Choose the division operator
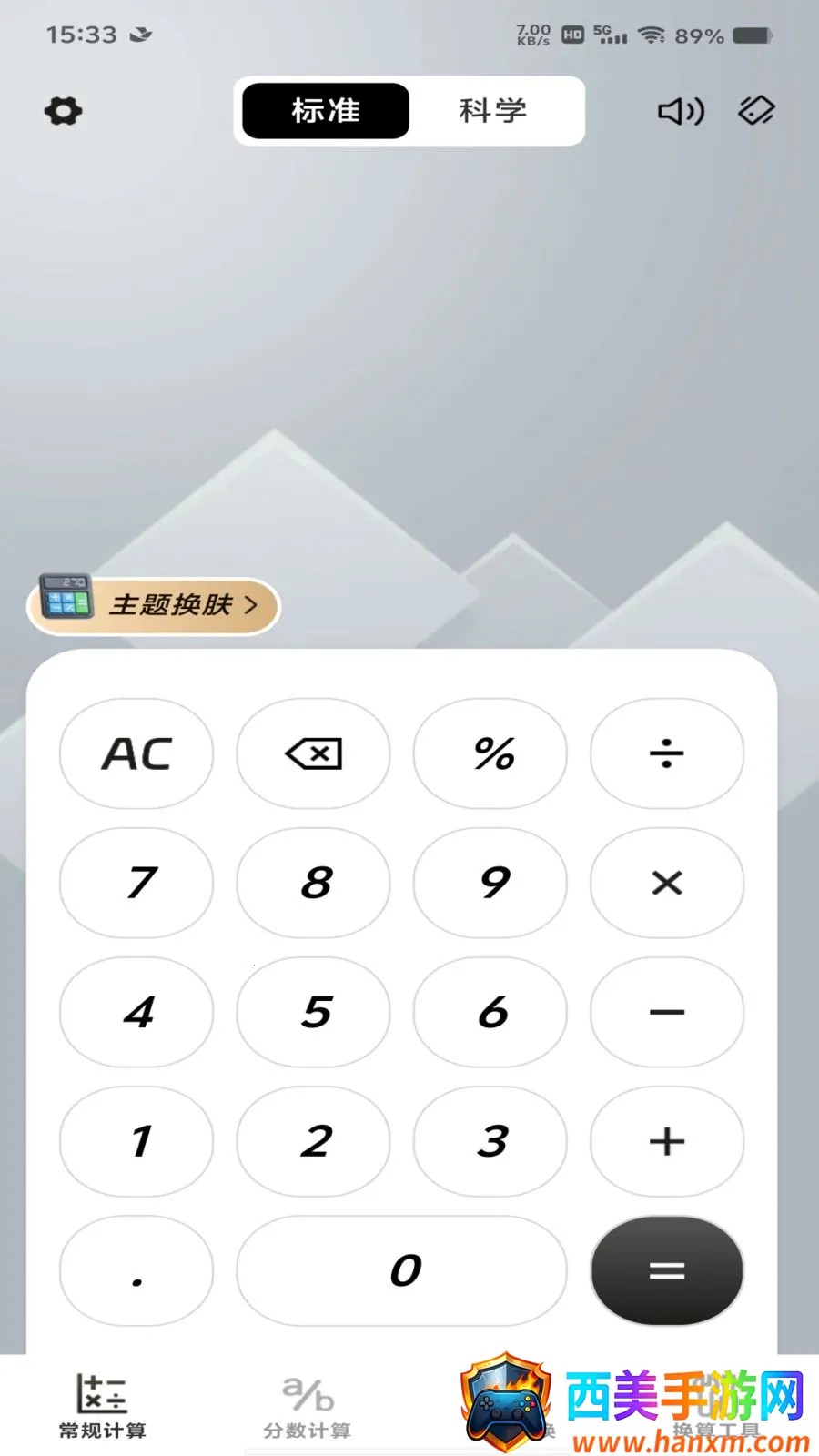 point(667,753)
